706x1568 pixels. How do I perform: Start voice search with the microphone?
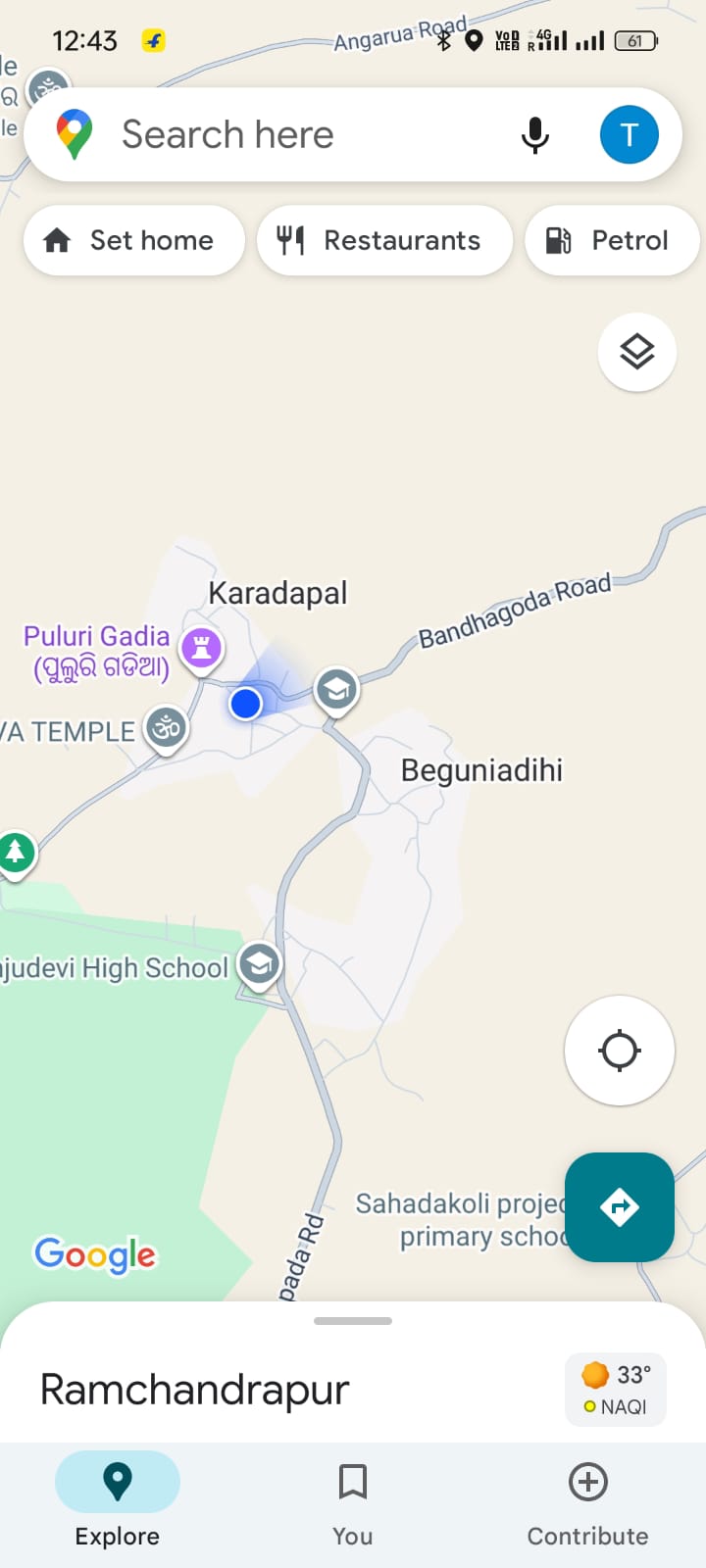[534, 134]
